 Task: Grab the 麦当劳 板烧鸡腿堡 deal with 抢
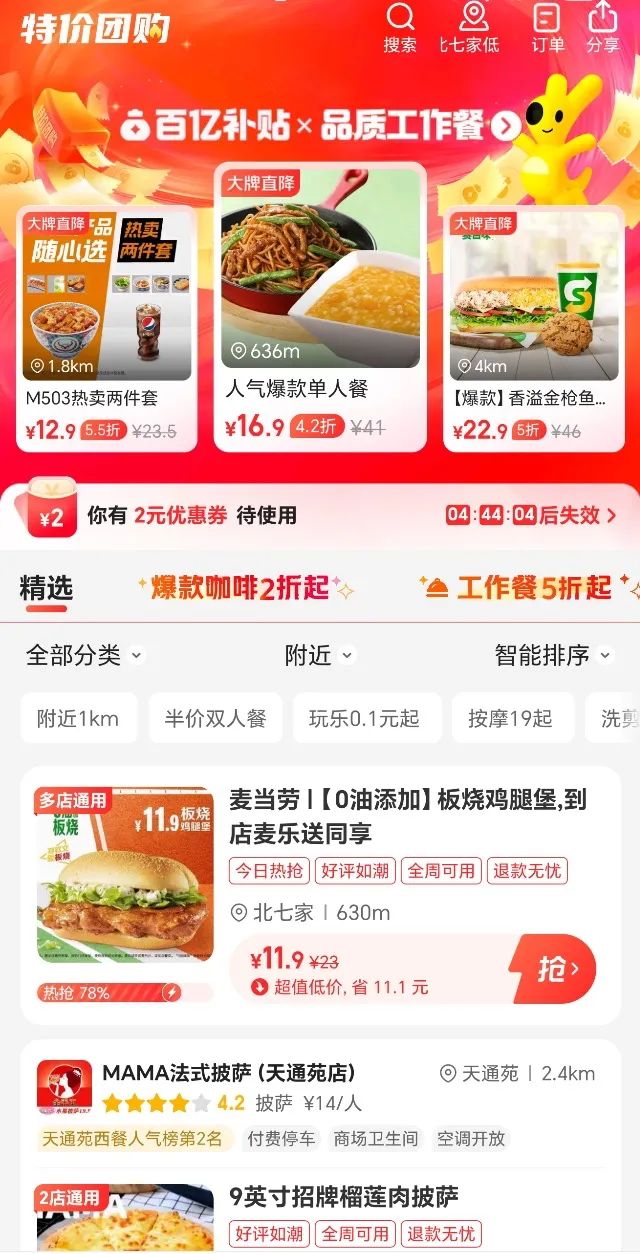tap(553, 969)
